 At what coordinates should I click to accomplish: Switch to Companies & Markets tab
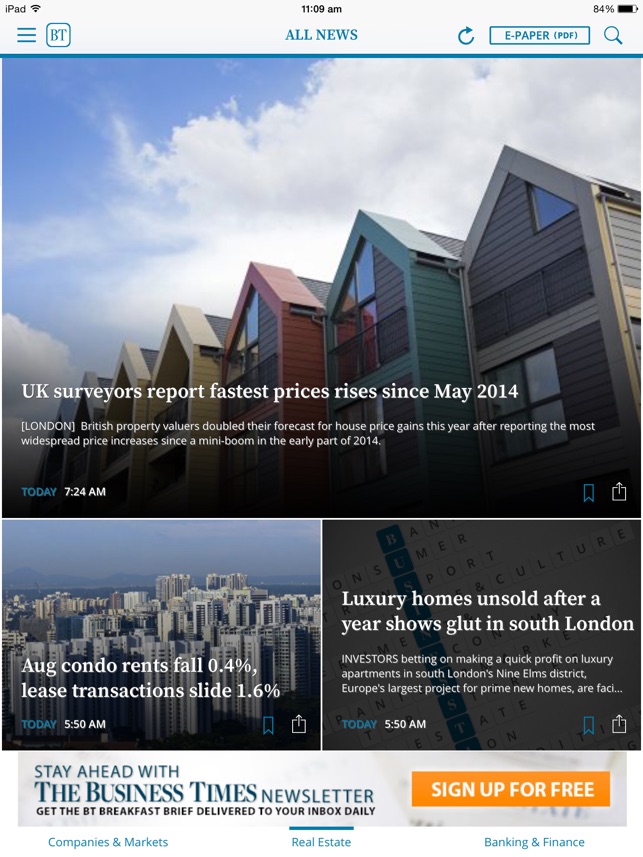coord(108,842)
